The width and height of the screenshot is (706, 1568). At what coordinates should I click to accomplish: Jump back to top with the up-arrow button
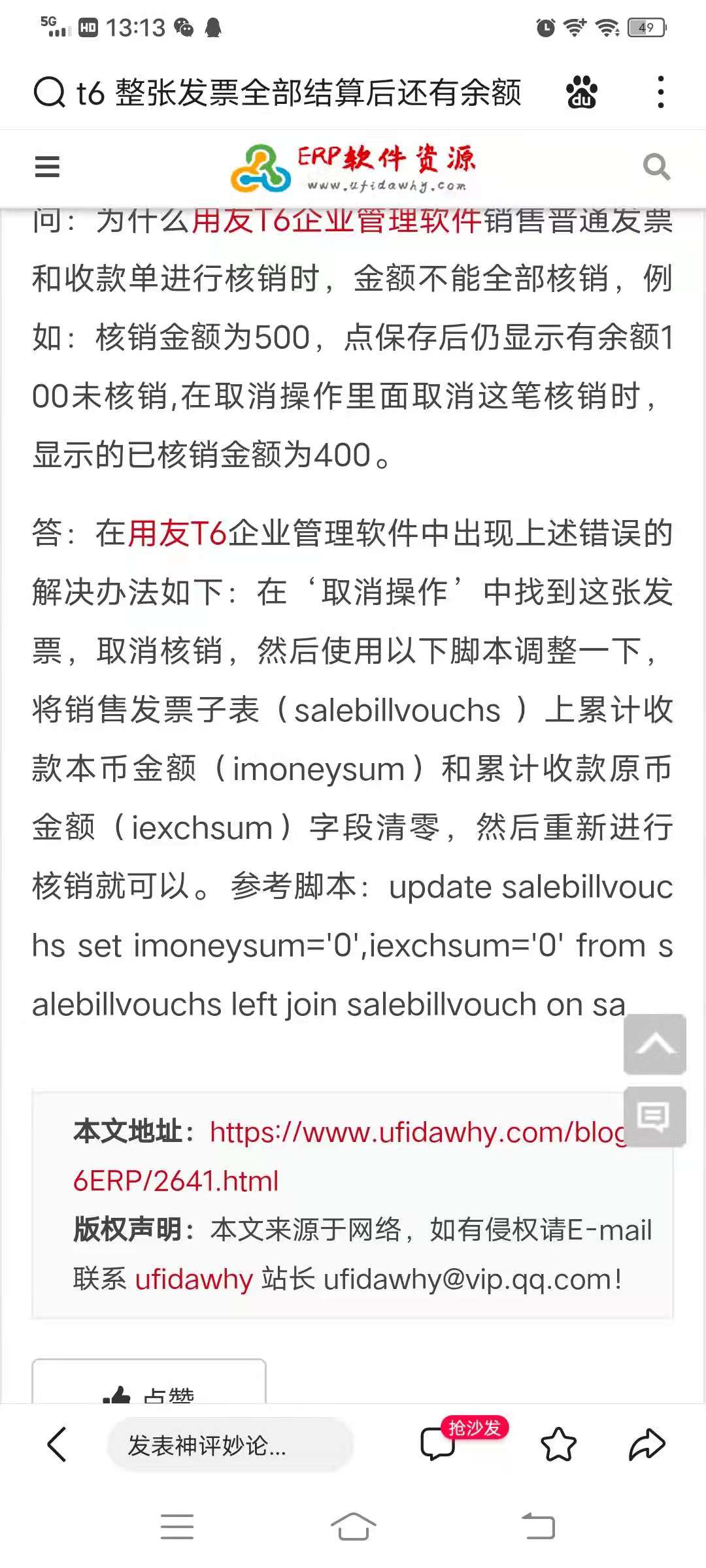pyautogui.click(x=655, y=1044)
